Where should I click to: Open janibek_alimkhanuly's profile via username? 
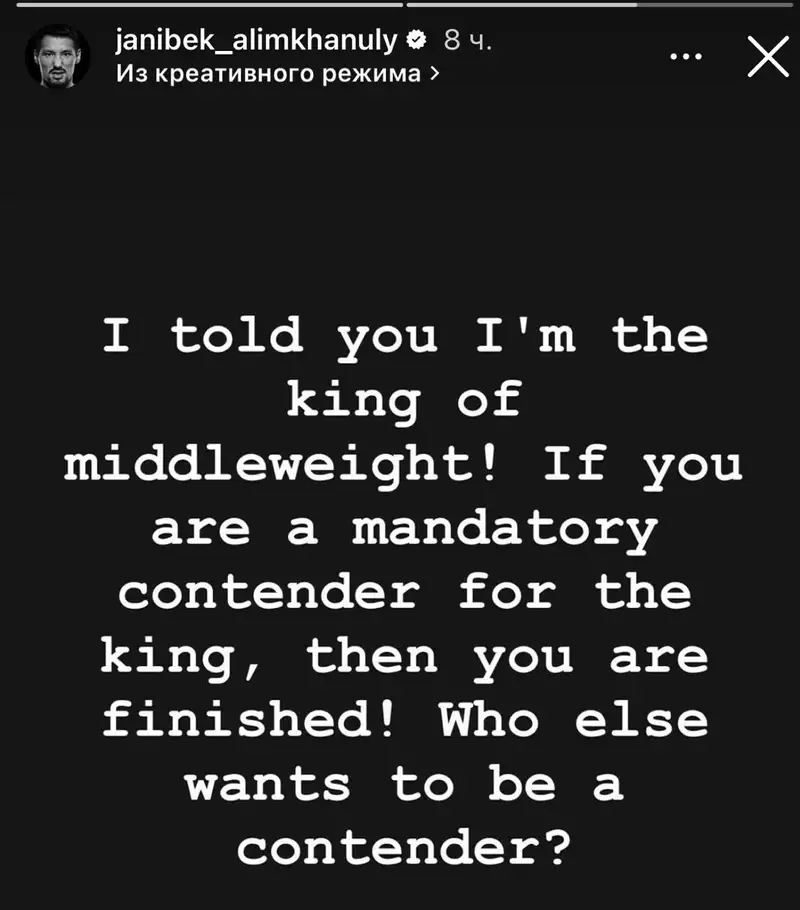(x=257, y=40)
